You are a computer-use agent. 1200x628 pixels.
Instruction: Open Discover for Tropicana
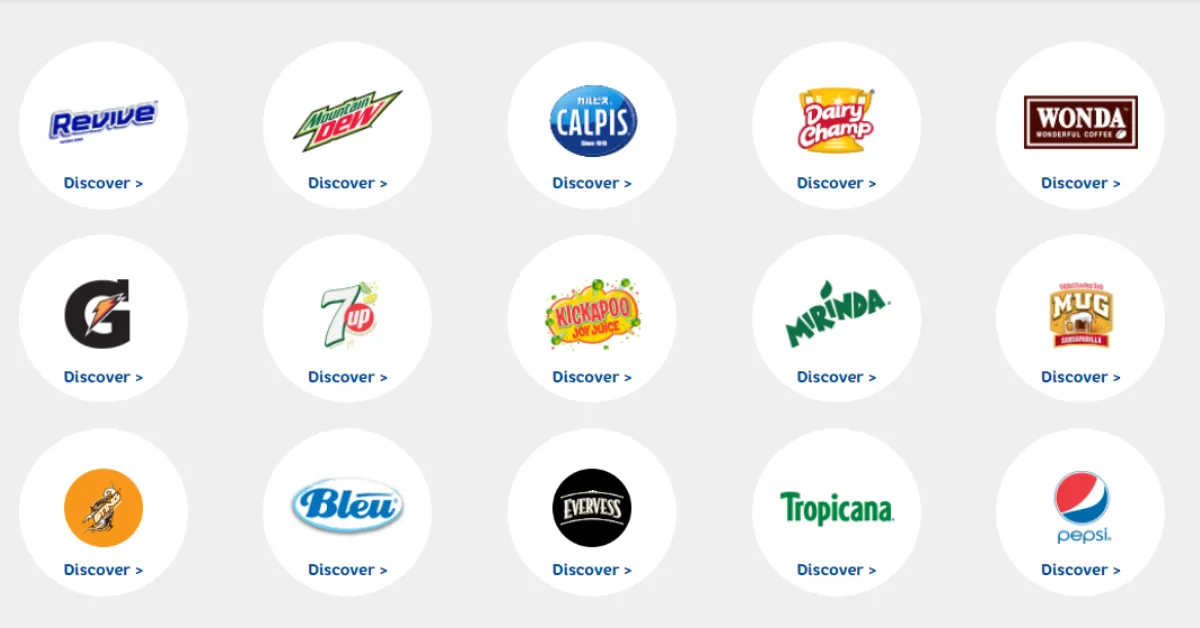[x=836, y=570]
